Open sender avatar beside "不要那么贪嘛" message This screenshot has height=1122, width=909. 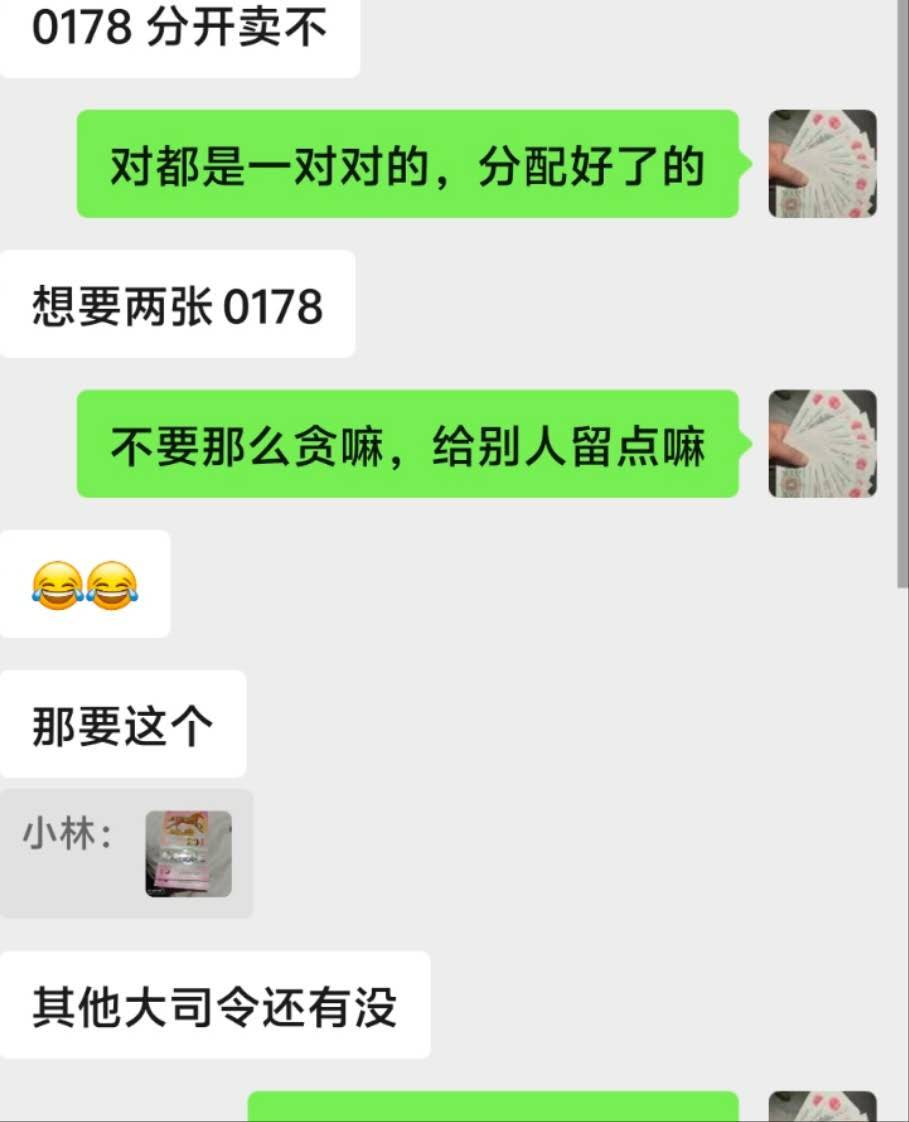click(x=822, y=444)
